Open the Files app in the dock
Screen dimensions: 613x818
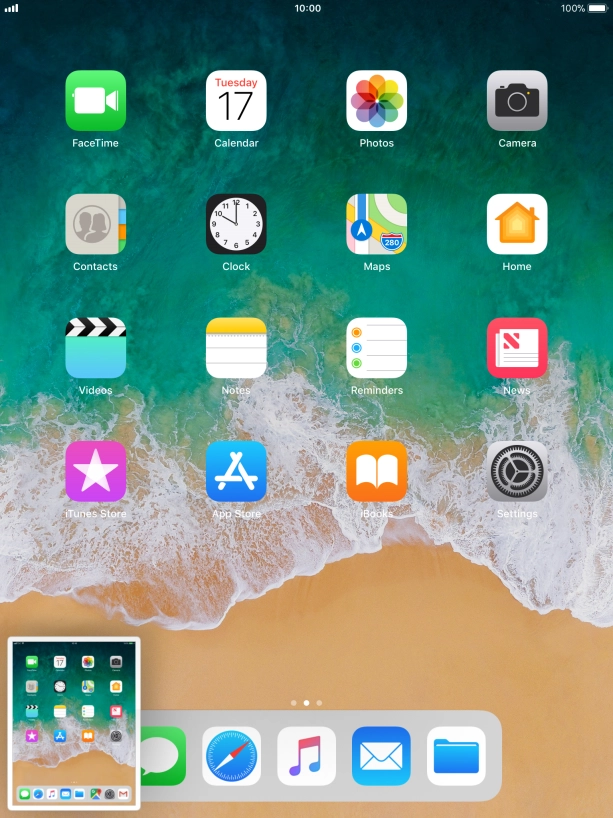[x=456, y=756]
